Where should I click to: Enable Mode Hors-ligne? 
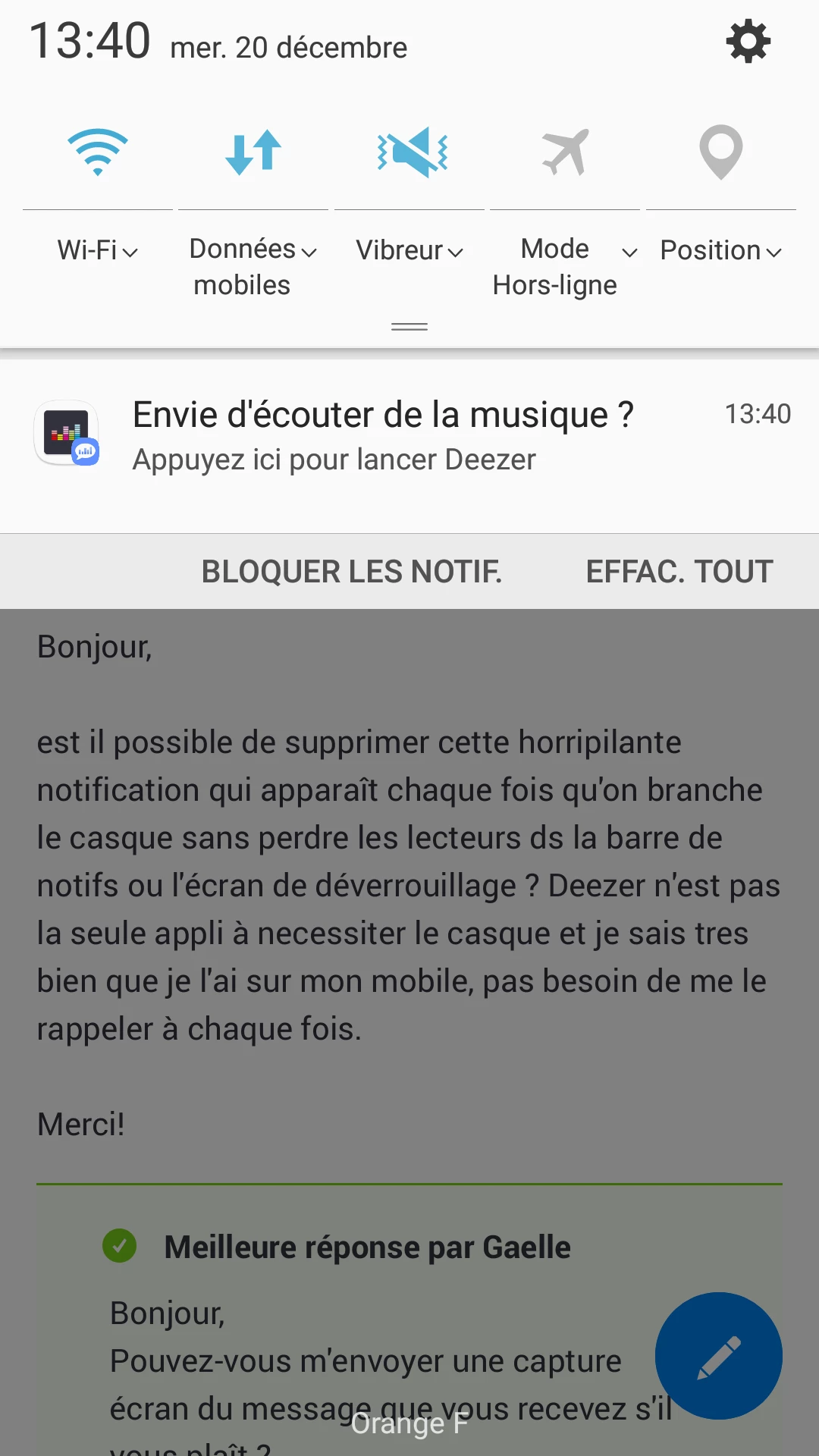click(x=566, y=152)
